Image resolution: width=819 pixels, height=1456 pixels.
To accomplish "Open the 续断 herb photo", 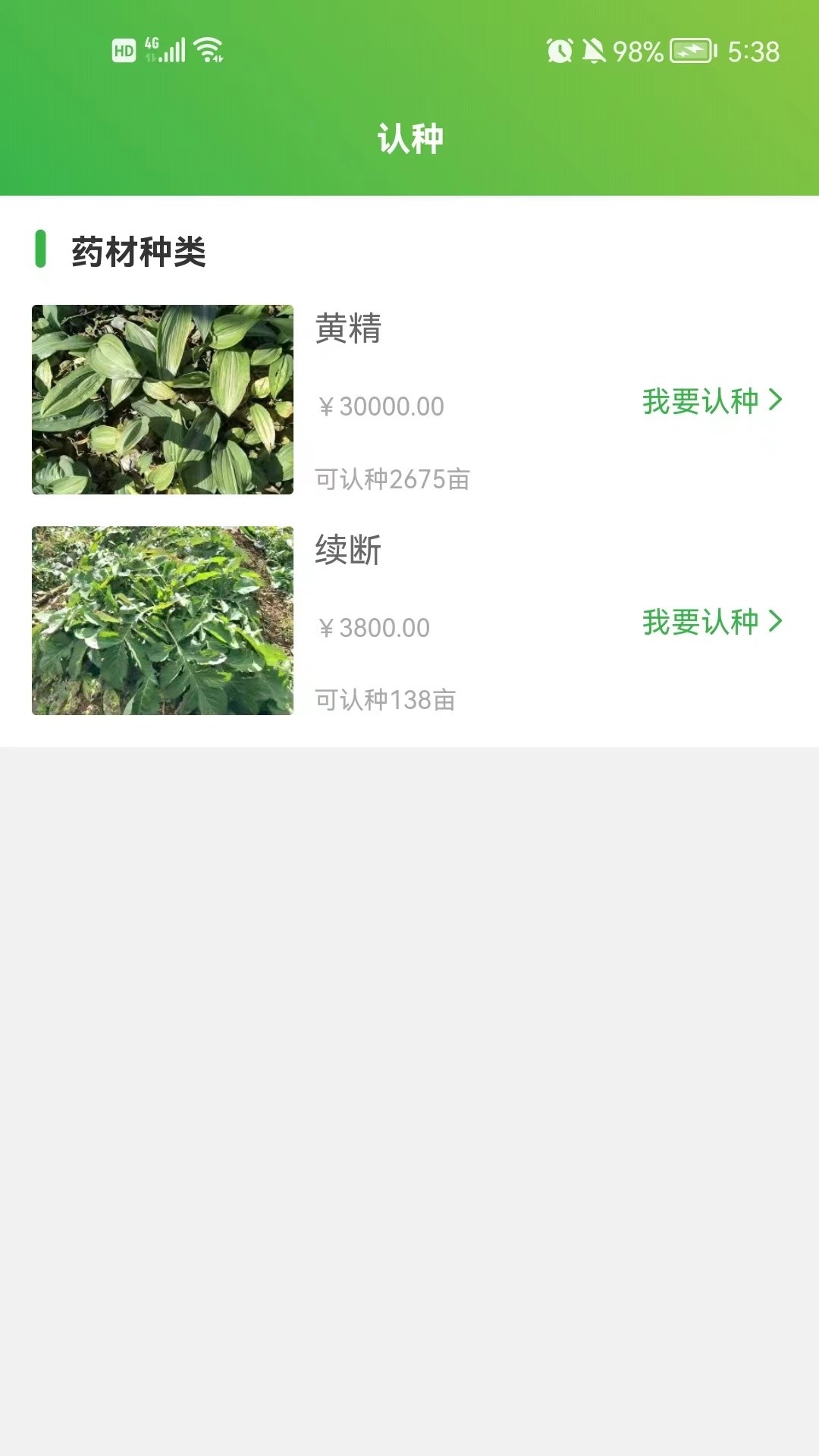I will pos(162,620).
